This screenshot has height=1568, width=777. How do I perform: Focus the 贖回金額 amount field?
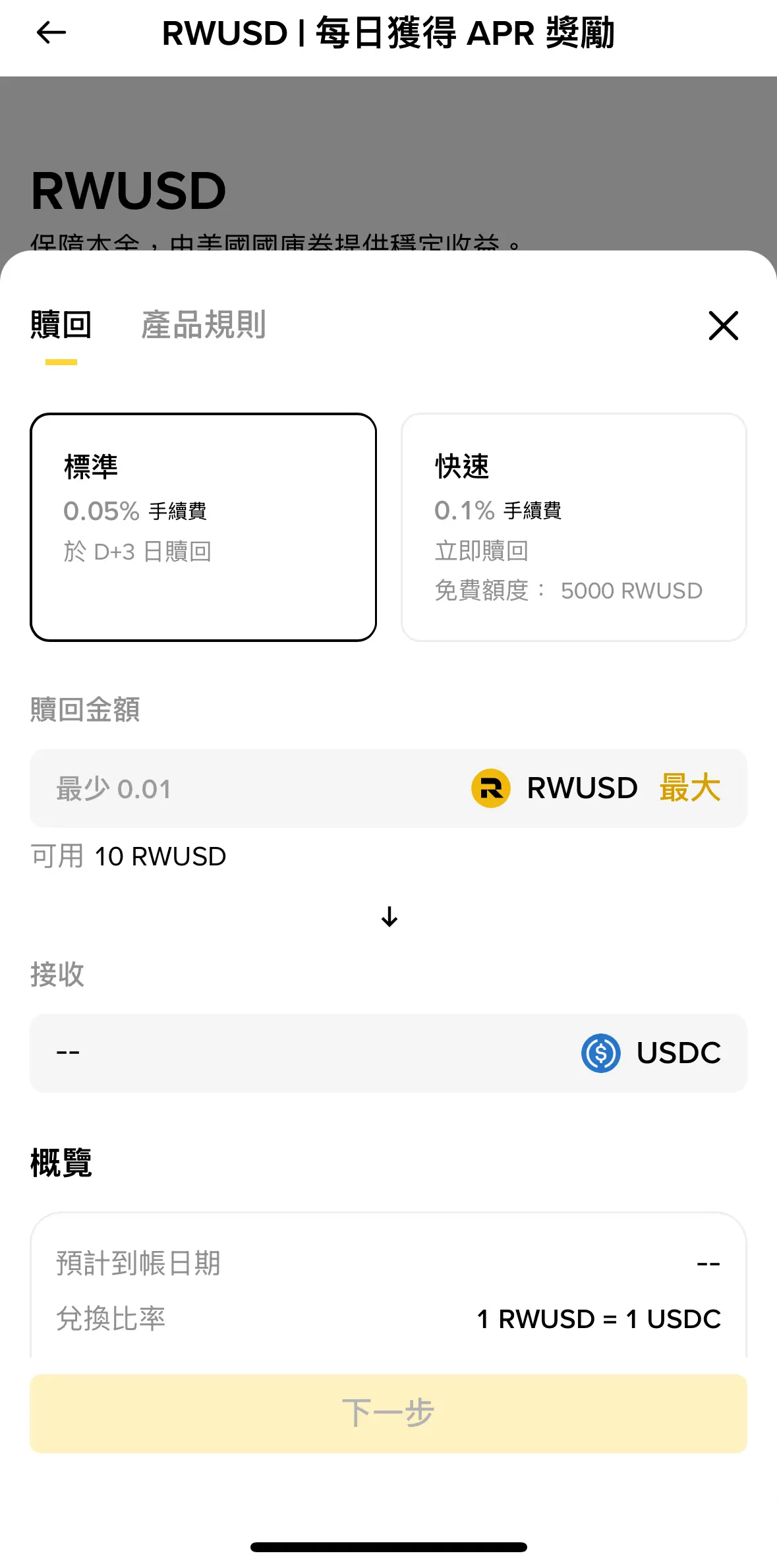[250, 788]
